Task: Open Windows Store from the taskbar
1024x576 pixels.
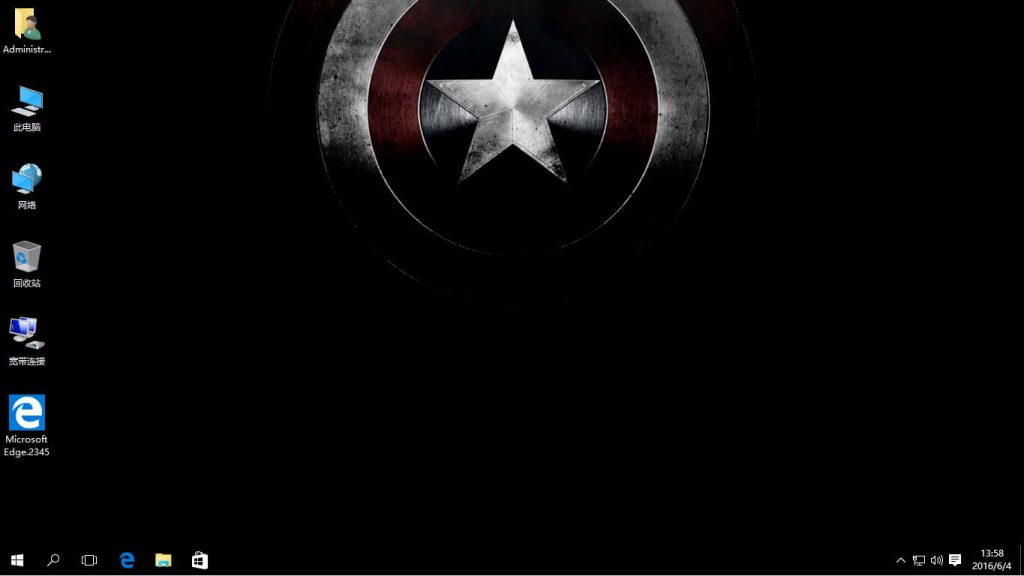Action: point(200,560)
